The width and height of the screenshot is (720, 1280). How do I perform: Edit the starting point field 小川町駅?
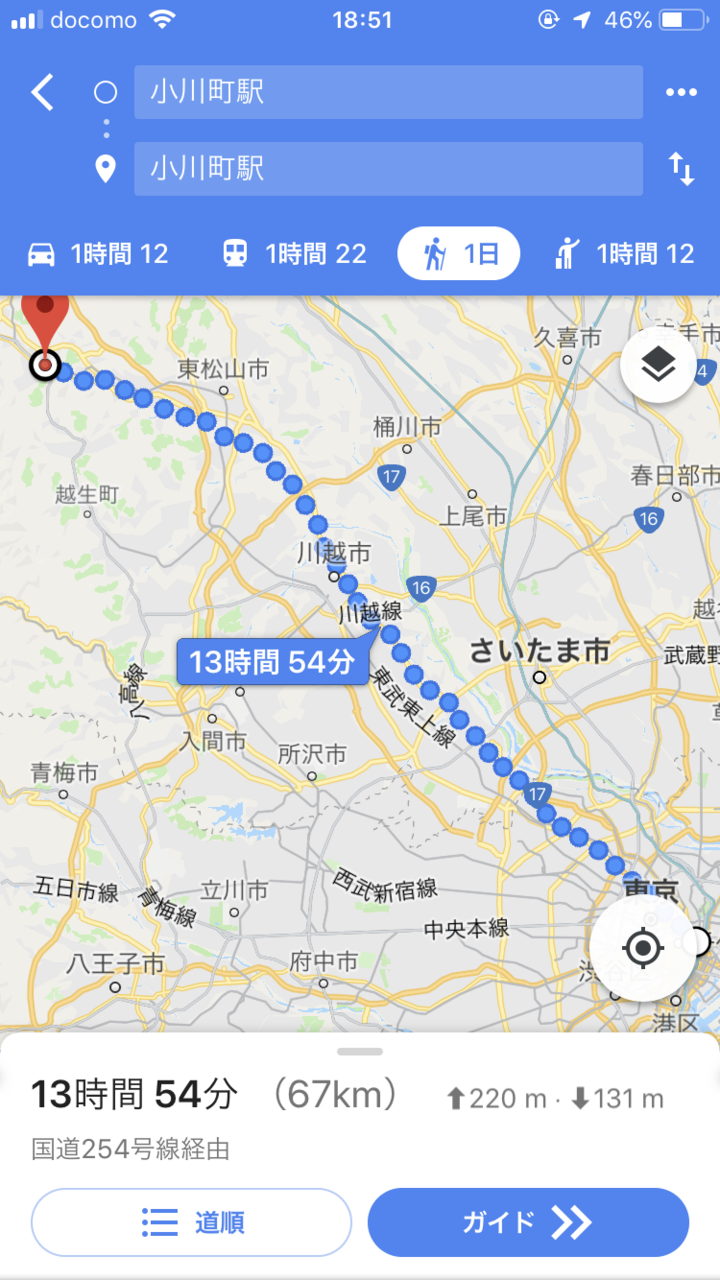[388, 92]
